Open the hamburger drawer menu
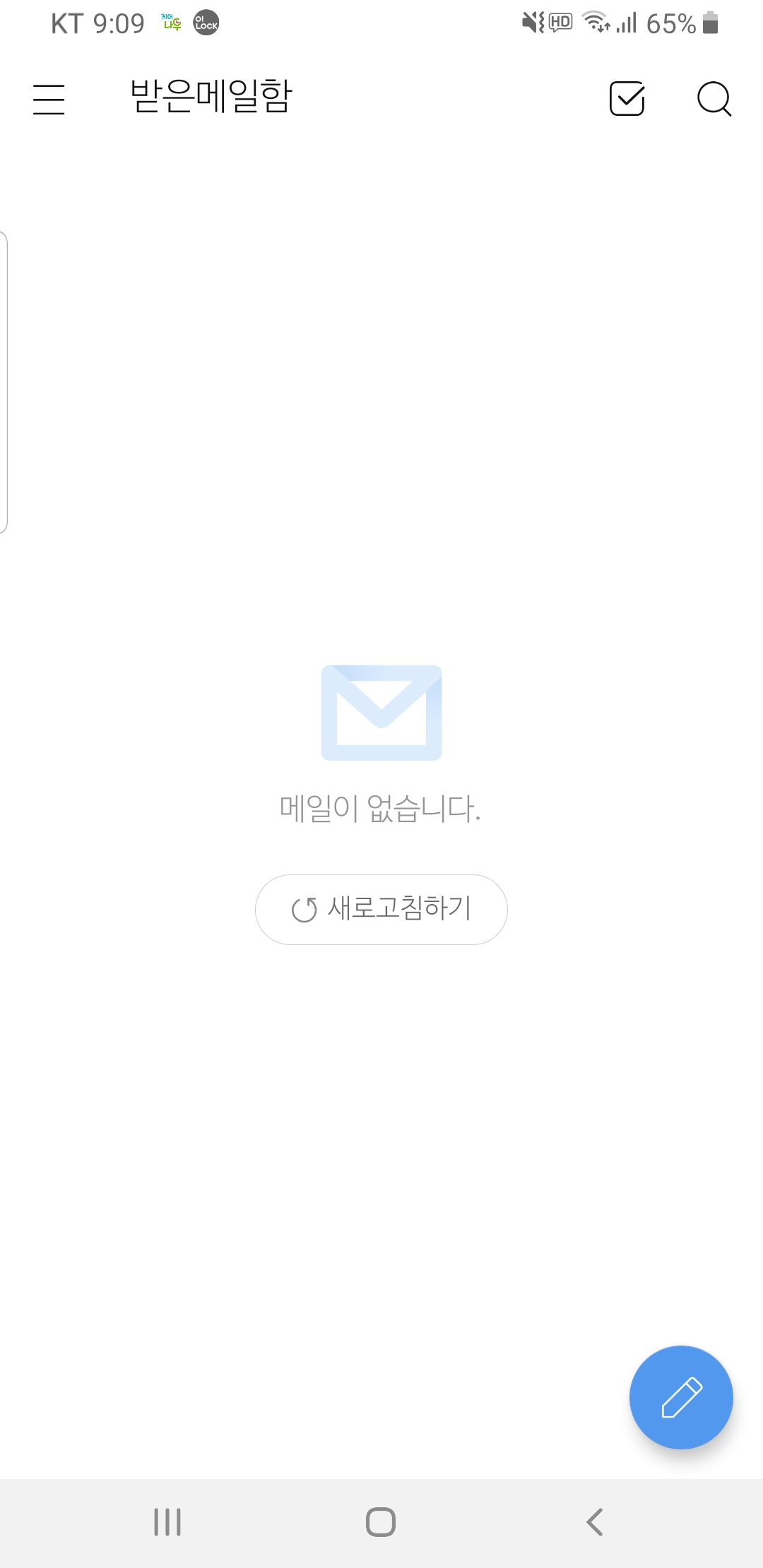763x1568 pixels. (49, 99)
